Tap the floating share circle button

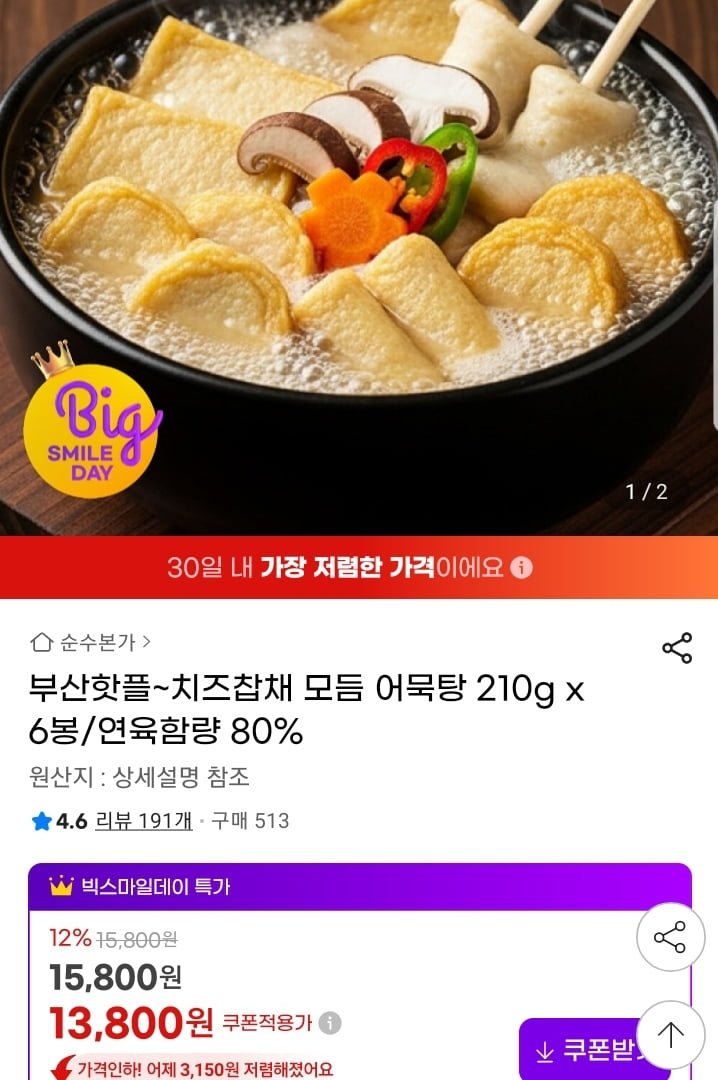(670, 937)
